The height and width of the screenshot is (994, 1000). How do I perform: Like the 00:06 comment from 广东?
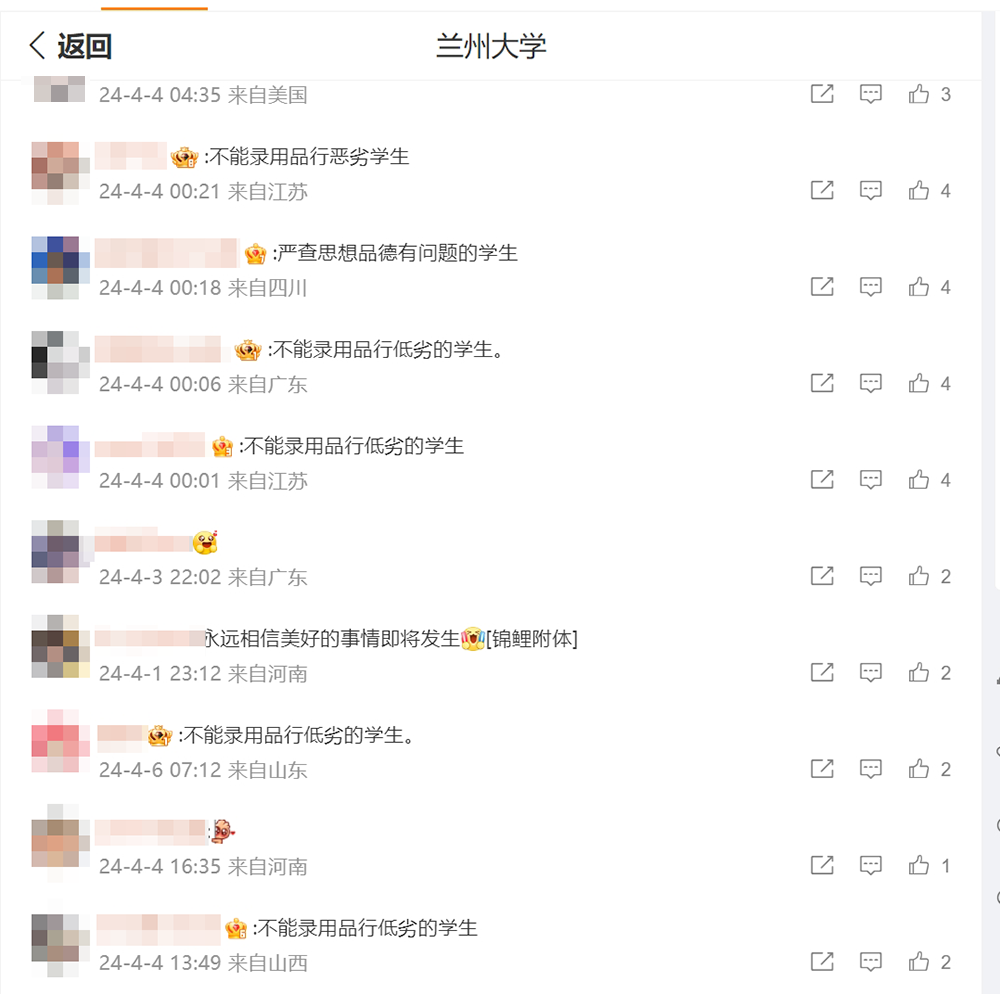click(x=919, y=384)
